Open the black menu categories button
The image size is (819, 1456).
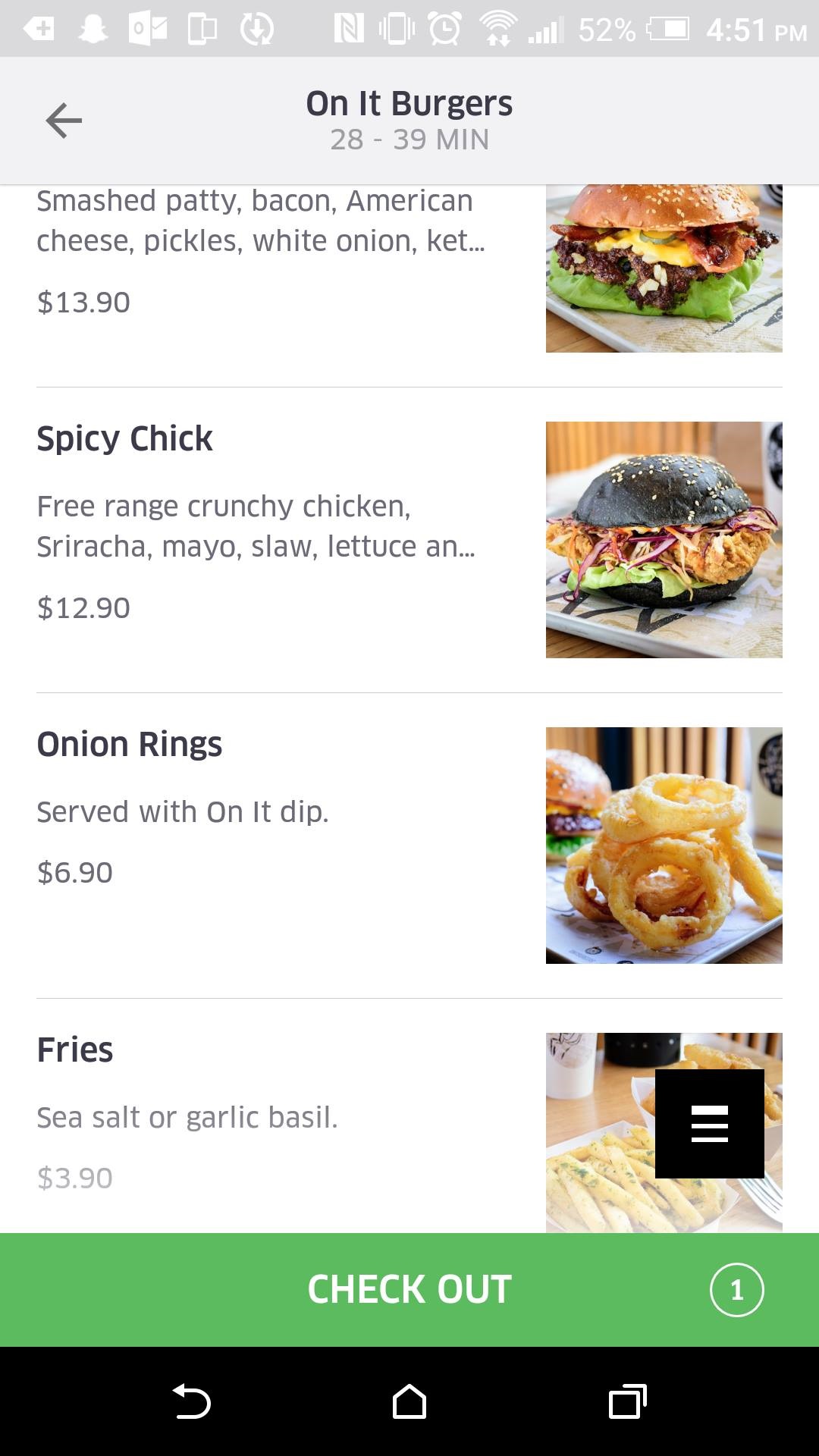709,1123
